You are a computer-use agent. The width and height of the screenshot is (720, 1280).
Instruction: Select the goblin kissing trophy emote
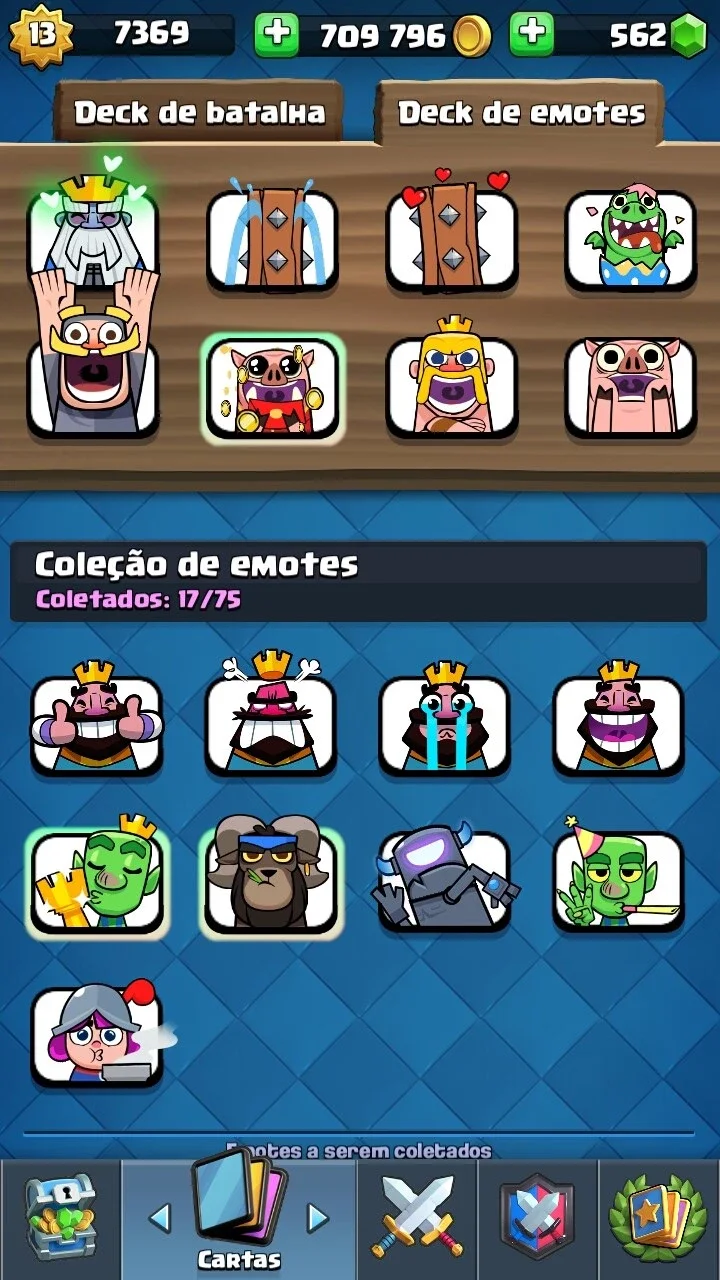(x=96, y=876)
